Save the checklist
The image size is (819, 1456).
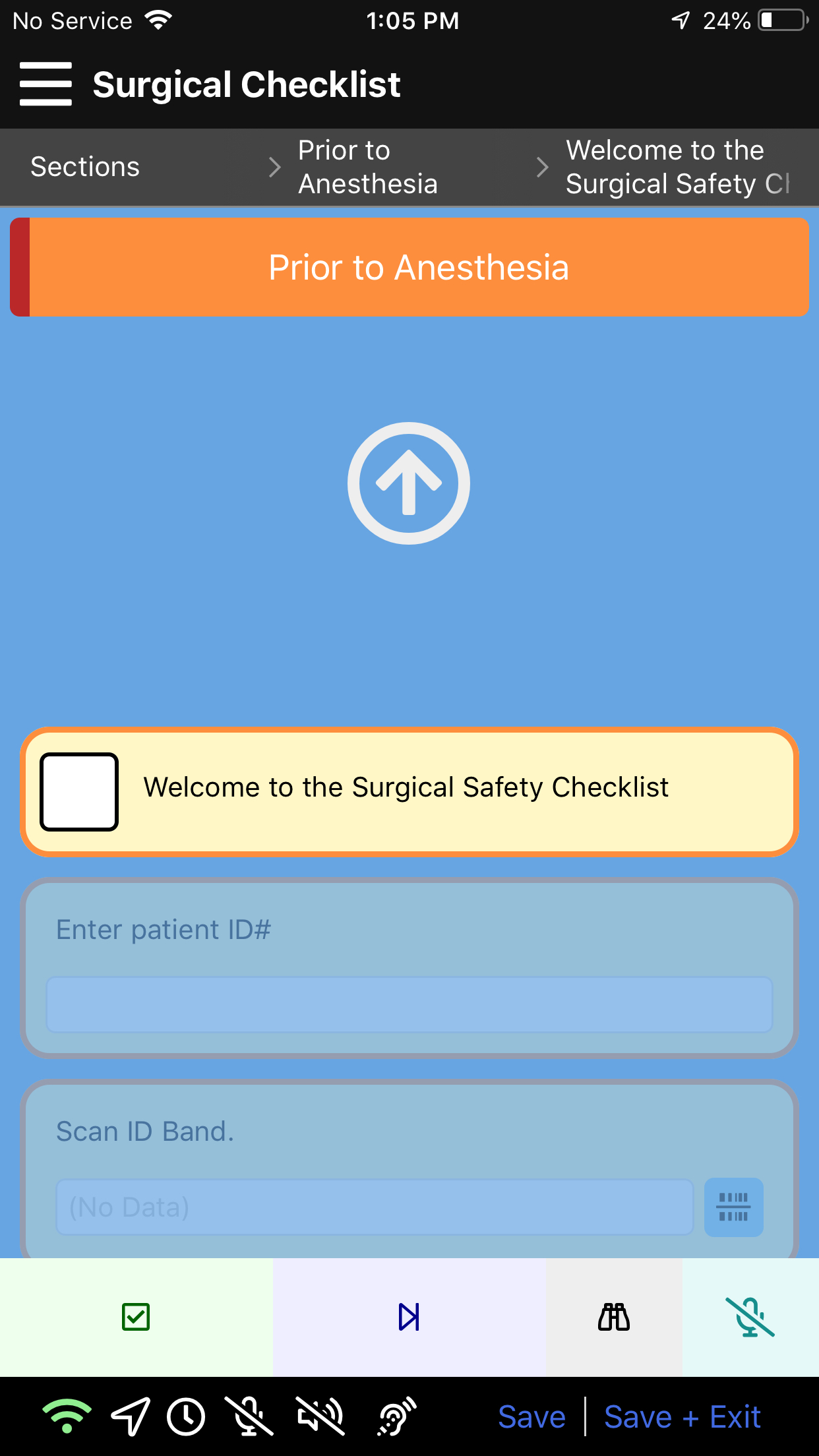(531, 1416)
